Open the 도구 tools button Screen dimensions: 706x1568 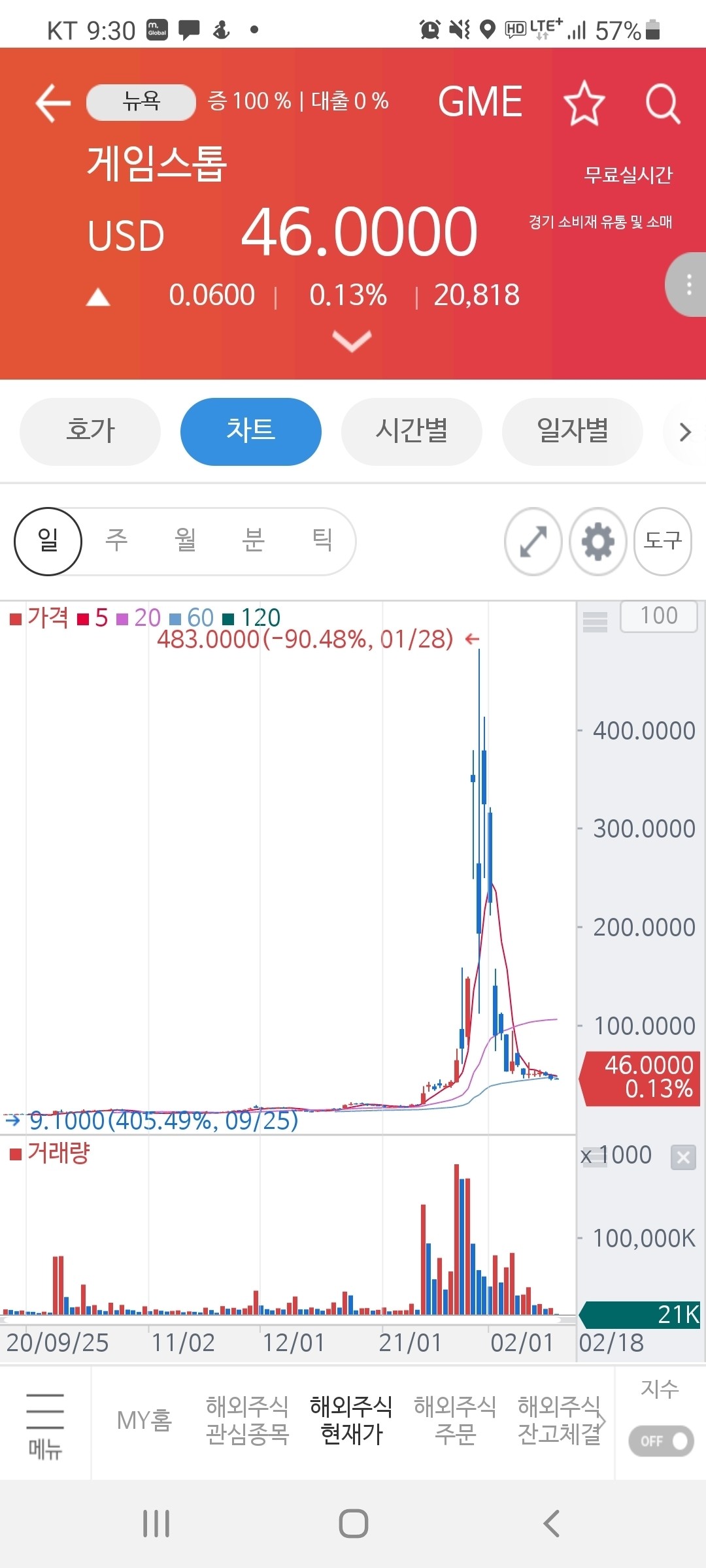(x=662, y=541)
